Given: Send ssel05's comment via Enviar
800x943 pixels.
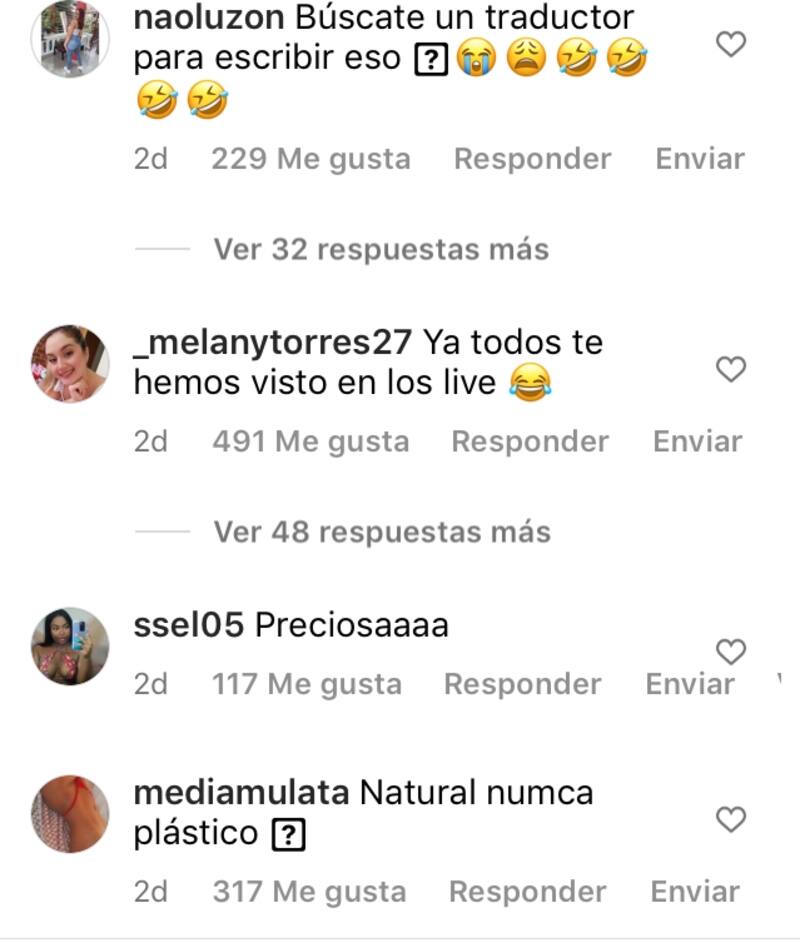Looking at the screenshot, I should point(690,684).
